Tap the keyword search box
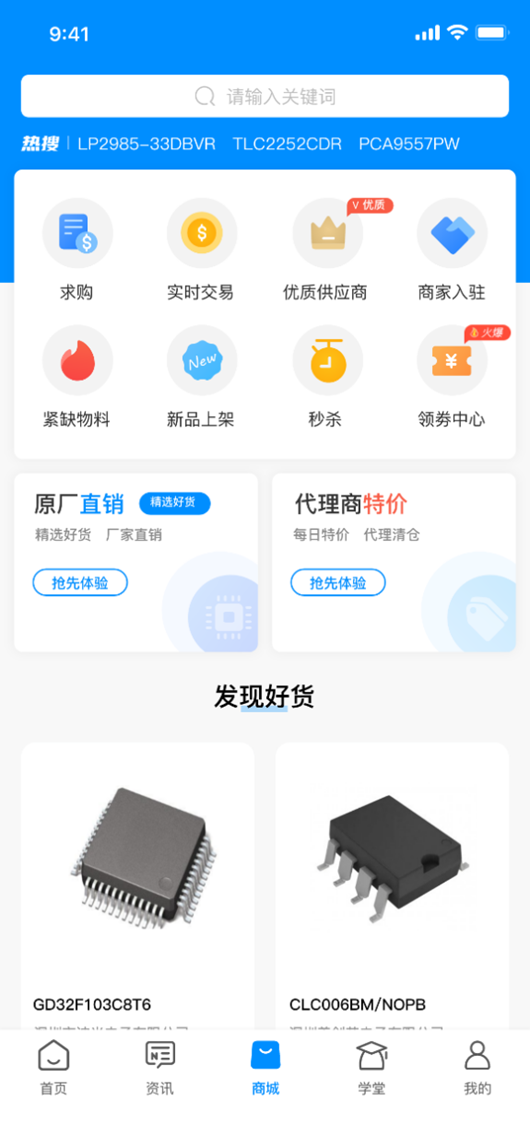Image resolution: width=530 pixels, height=1147 pixels. click(x=265, y=96)
